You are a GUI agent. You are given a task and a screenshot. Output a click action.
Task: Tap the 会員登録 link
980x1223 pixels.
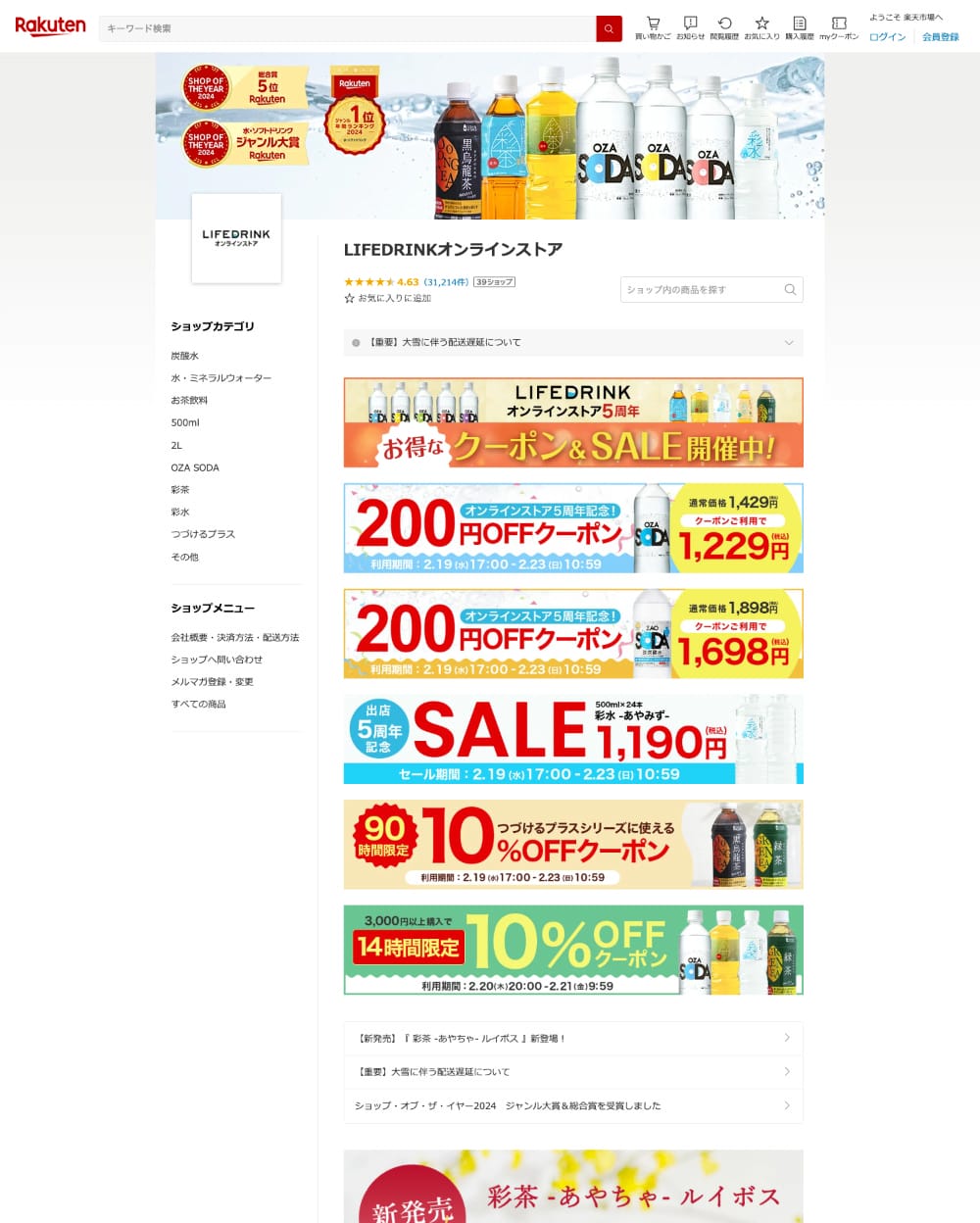pyautogui.click(x=940, y=37)
